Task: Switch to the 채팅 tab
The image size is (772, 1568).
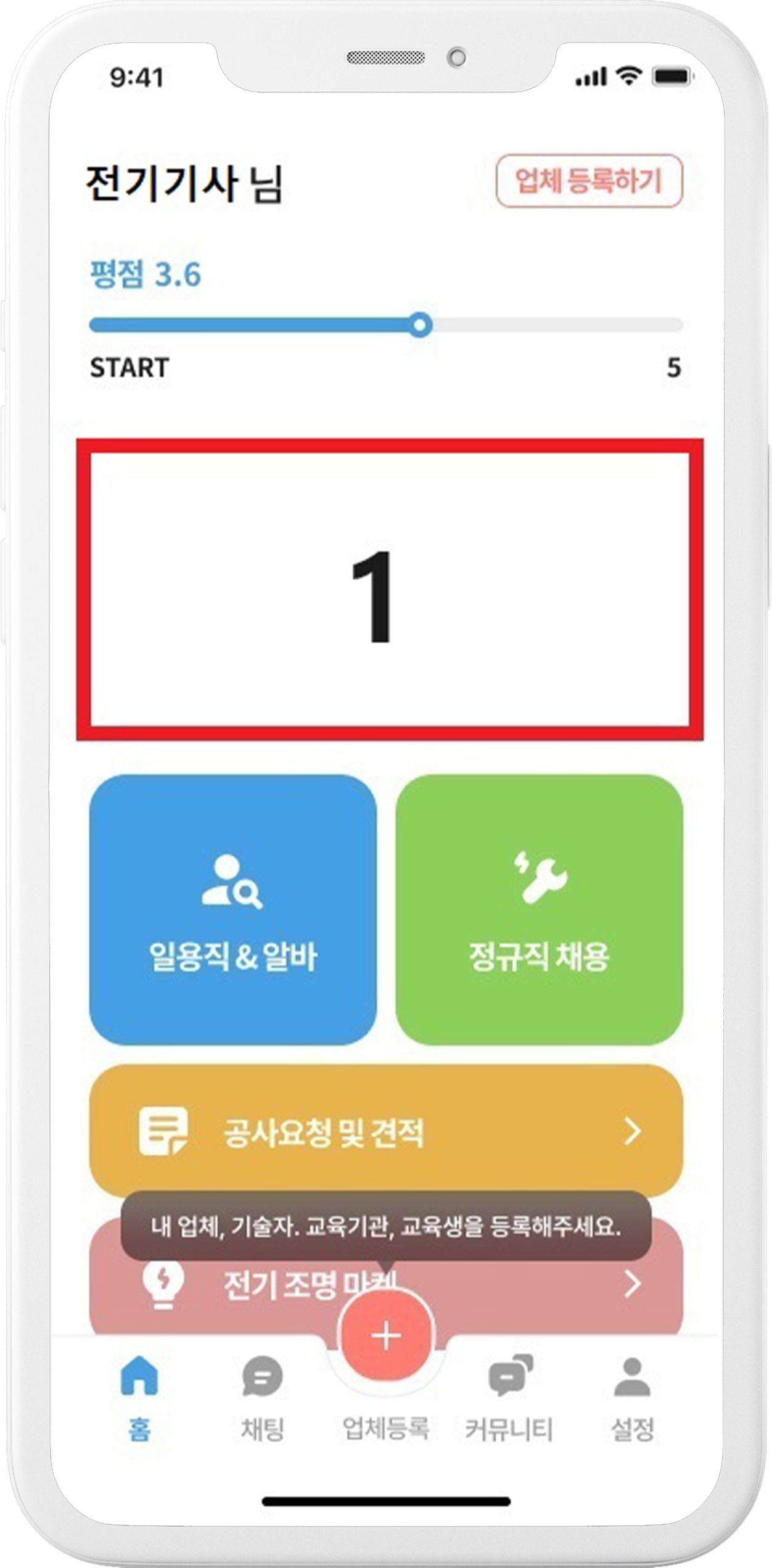Action: click(x=263, y=1397)
